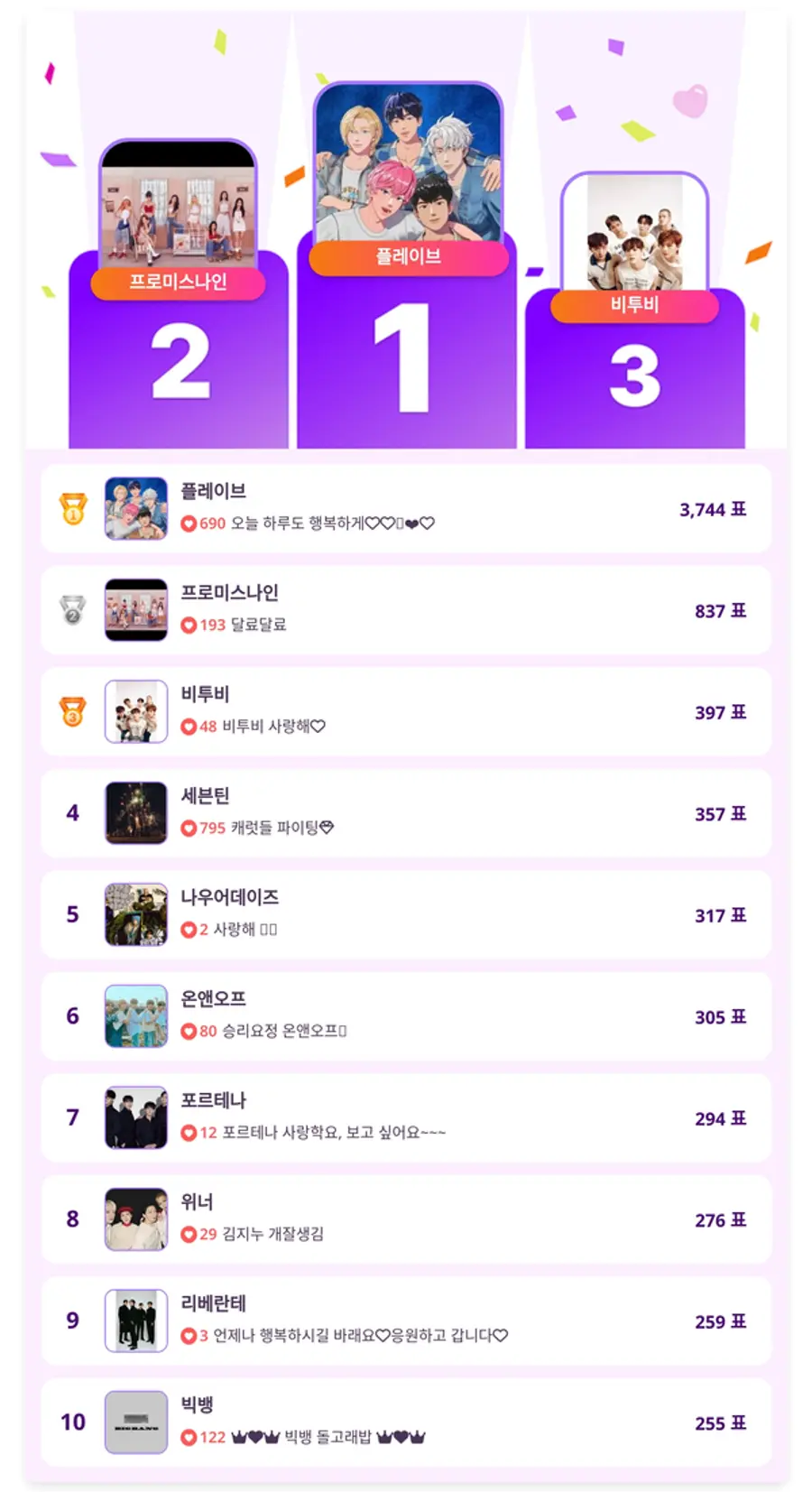Select the 리베란테 ranking row
This screenshot has width=812, height=1492.
coord(406,1321)
